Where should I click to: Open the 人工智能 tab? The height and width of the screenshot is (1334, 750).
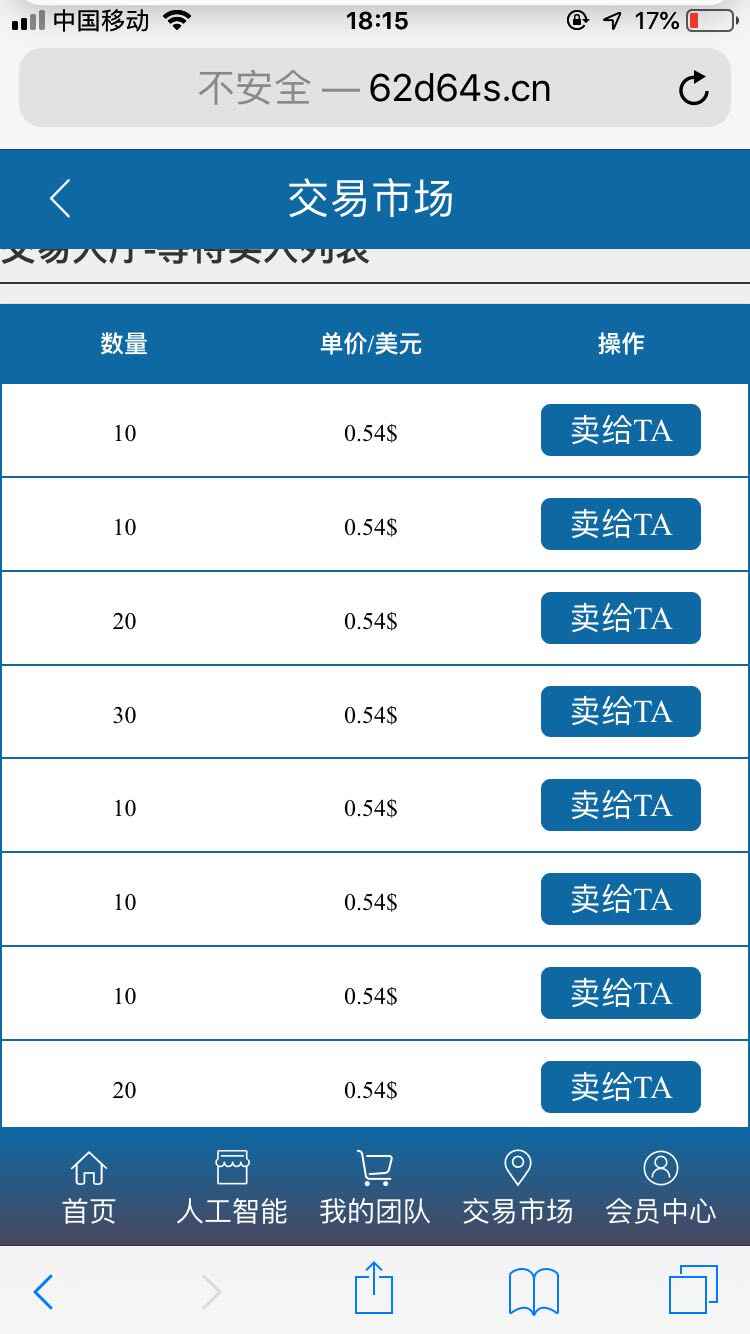(232, 1187)
